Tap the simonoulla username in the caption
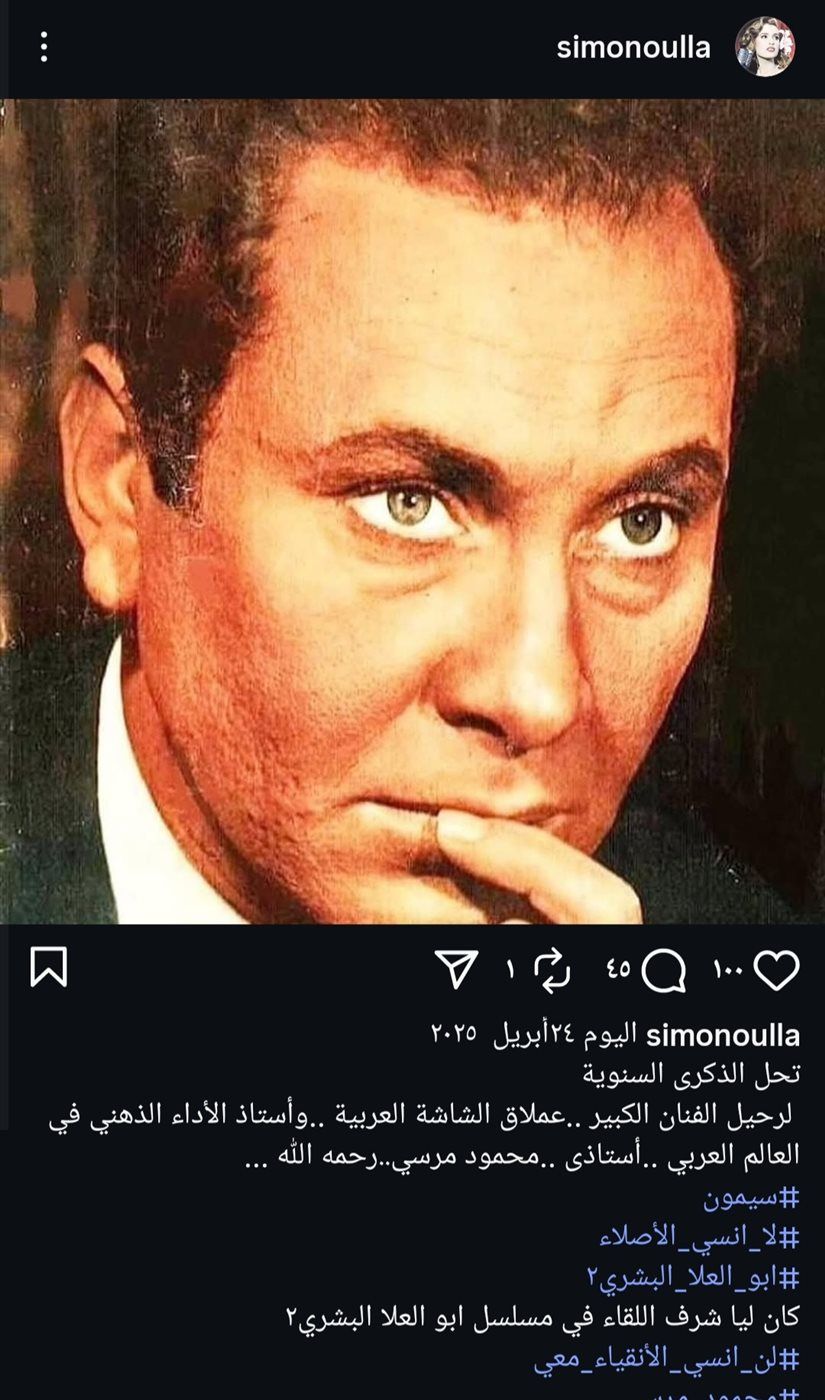 pyautogui.click(x=722, y=1034)
